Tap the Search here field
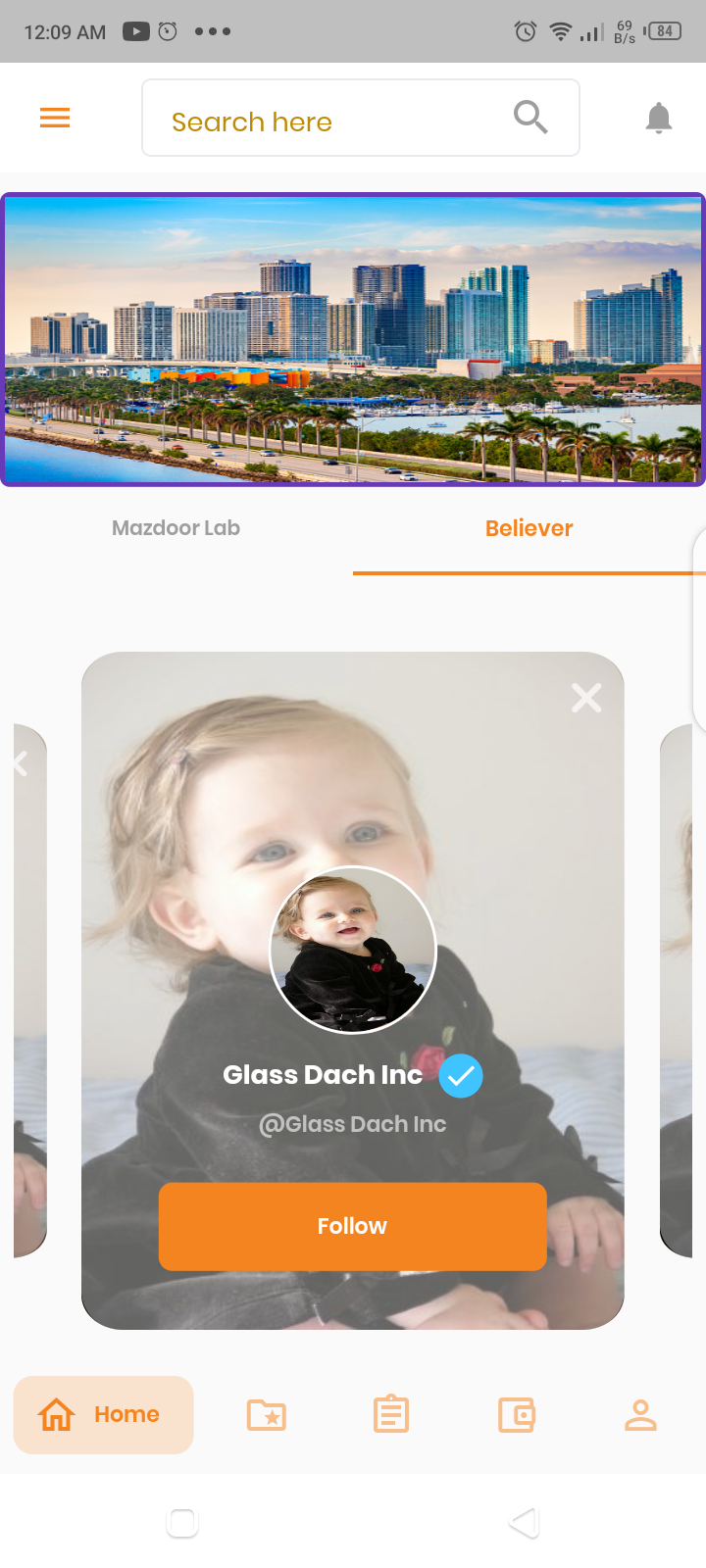Image resolution: width=706 pixels, height=1568 pixels. click(324, 122)
